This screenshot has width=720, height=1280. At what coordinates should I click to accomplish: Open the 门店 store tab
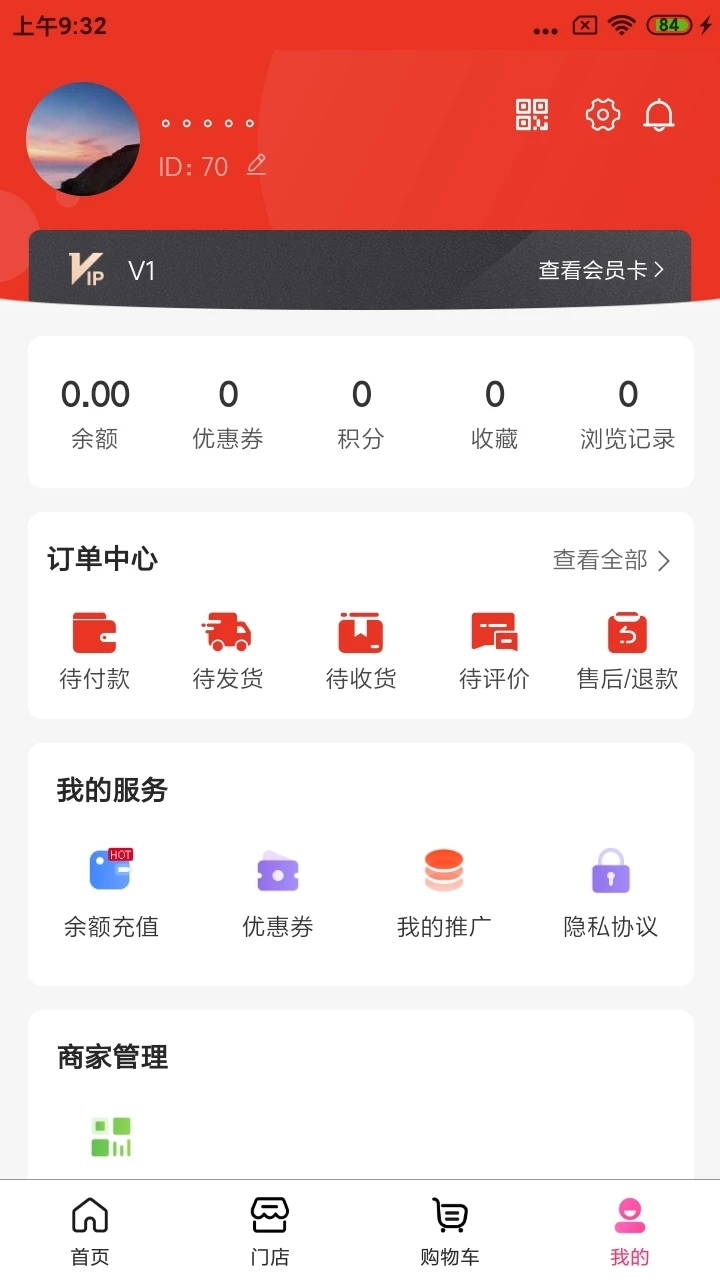click(269, 1228)
